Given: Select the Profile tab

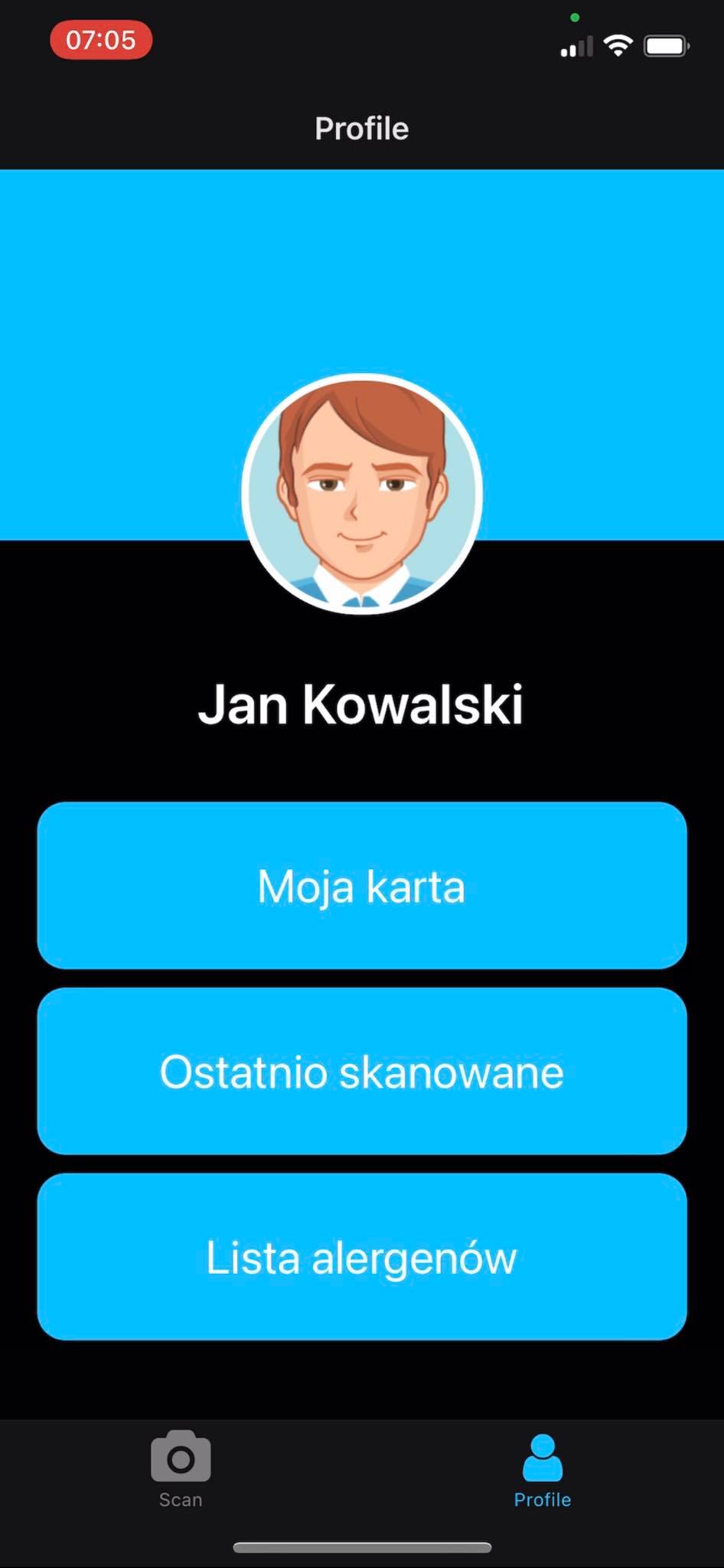Looking at the screenshot, I should (543, 1471).
